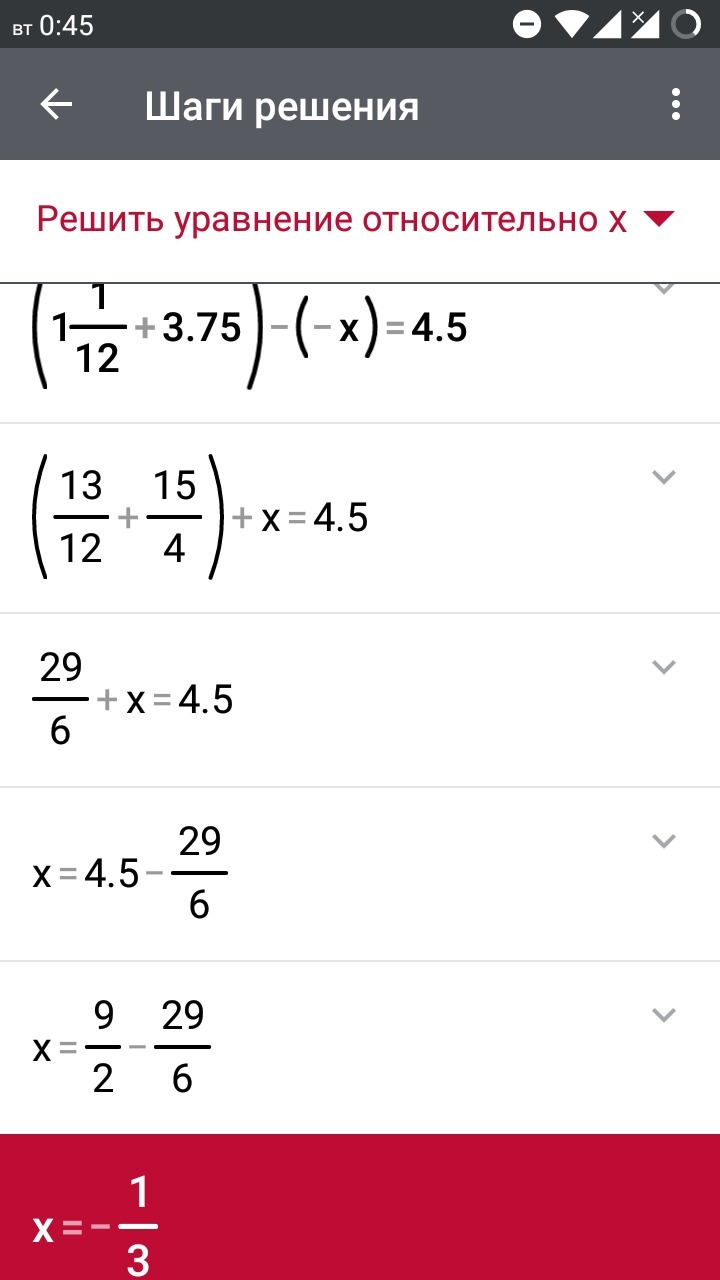Viewport: 720px width, 1280px height.
Task: Open the 'Решить уравнение относительно x' dropdown
Action: (x=659, y=219)
